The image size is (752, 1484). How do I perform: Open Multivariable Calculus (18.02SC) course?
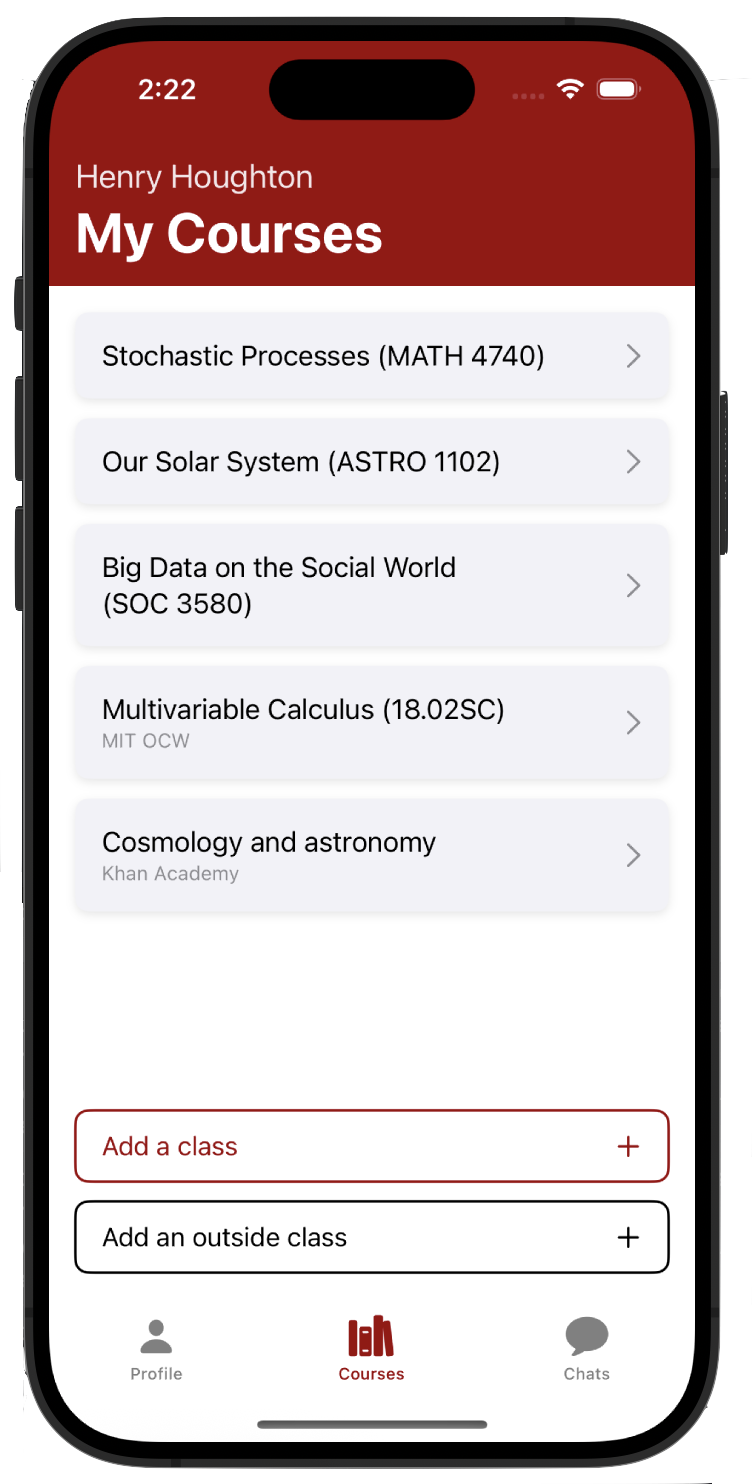[x=371, y=722]
